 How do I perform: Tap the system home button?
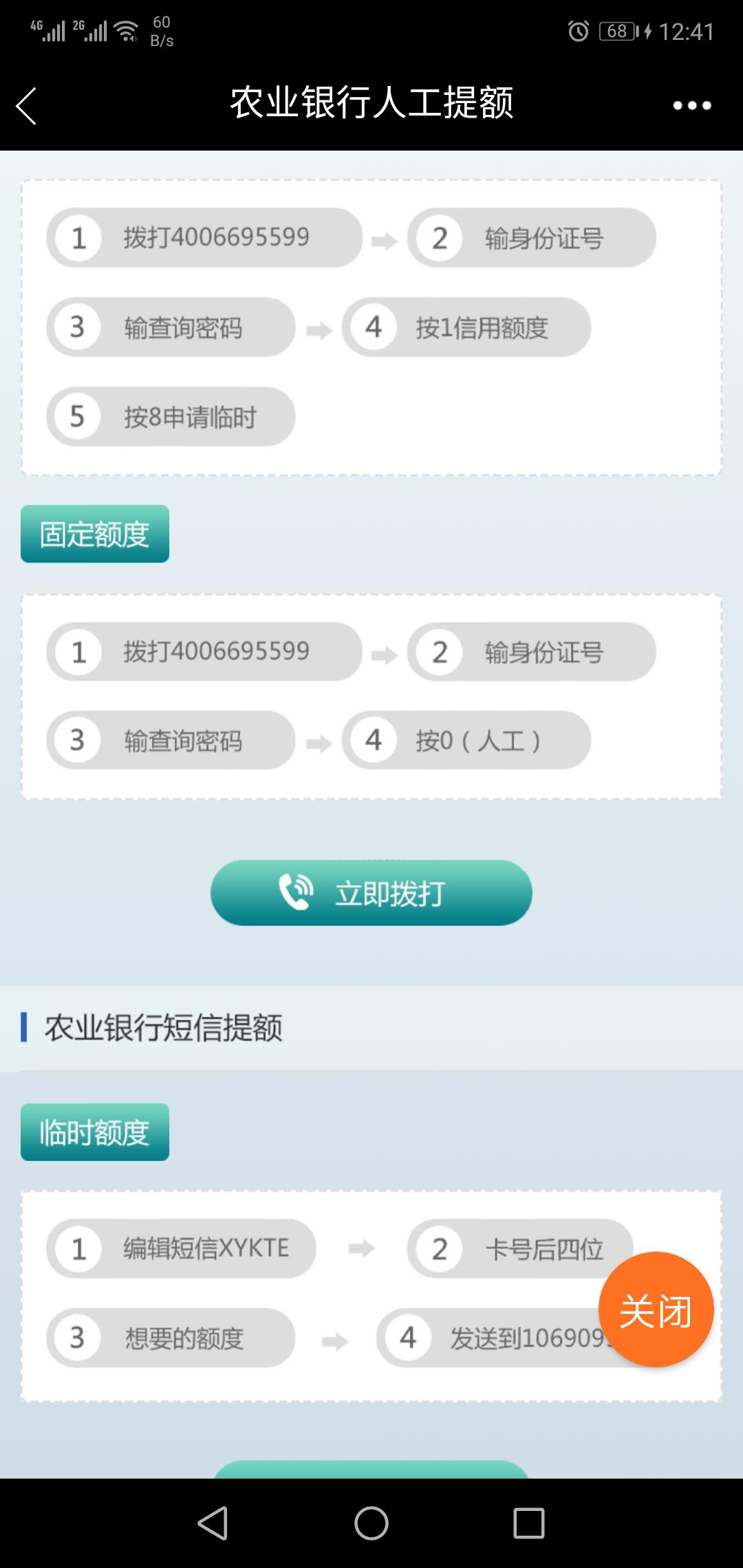point(371,1523)
